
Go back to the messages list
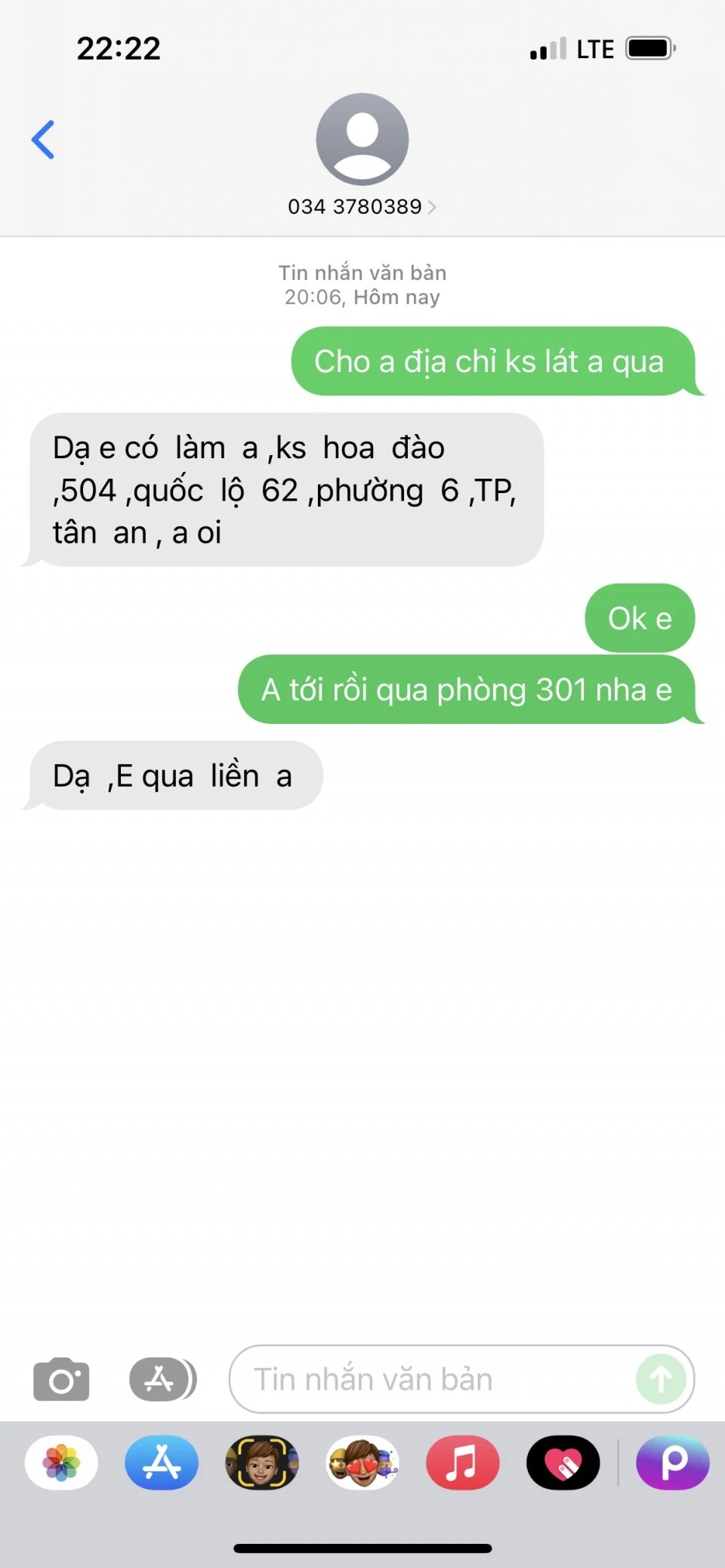[x=43, y=140]
